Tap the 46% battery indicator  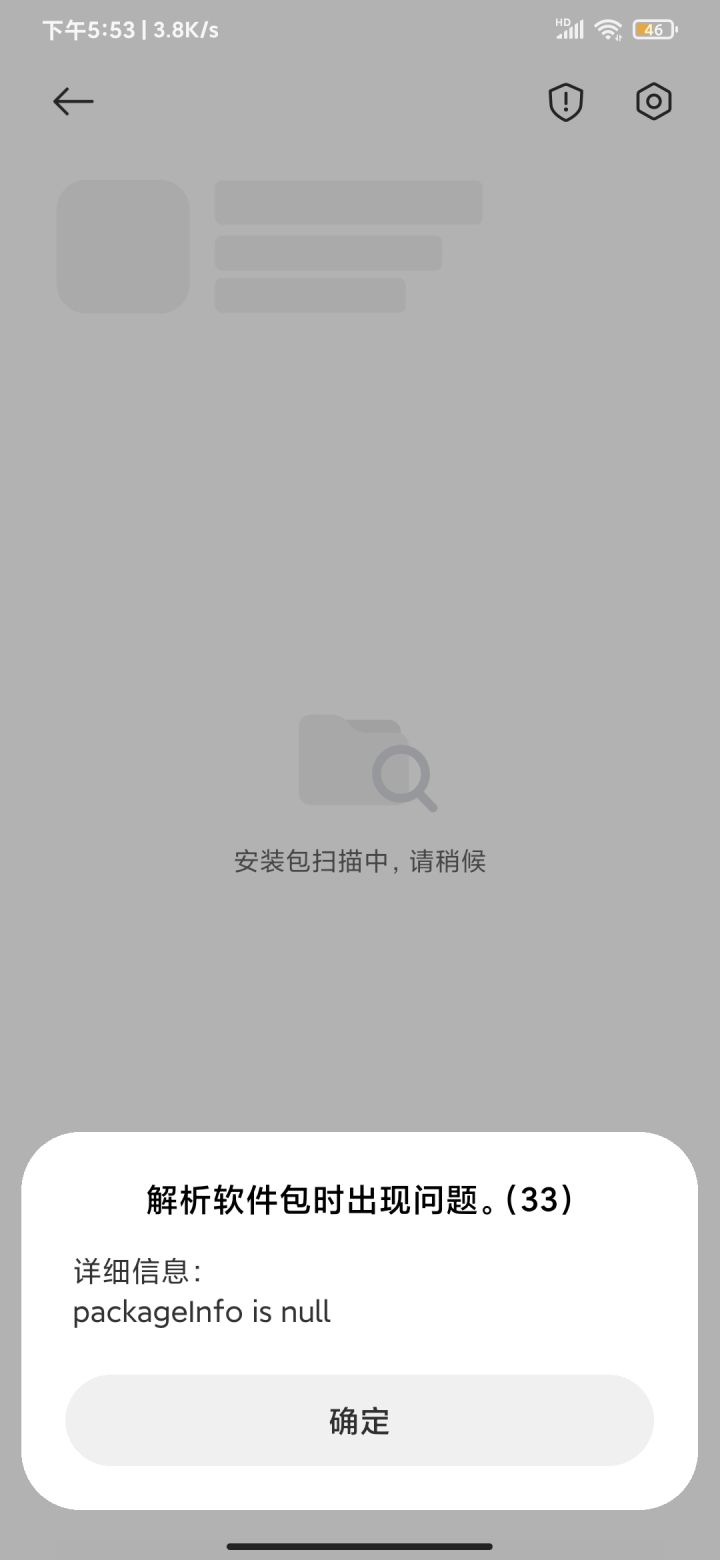click(655, 30)
